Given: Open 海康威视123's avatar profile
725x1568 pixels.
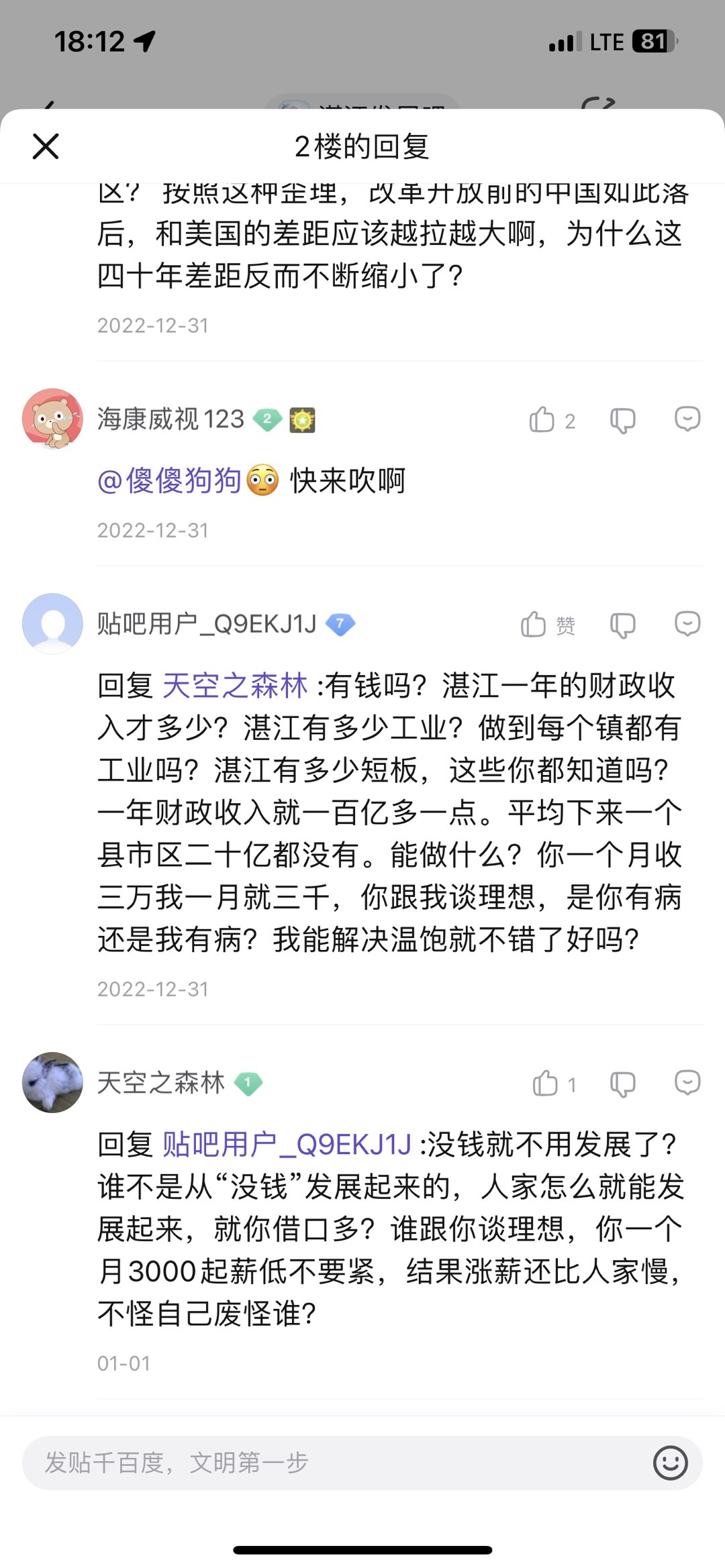Looking at the screenshot, I should [52, 419].
